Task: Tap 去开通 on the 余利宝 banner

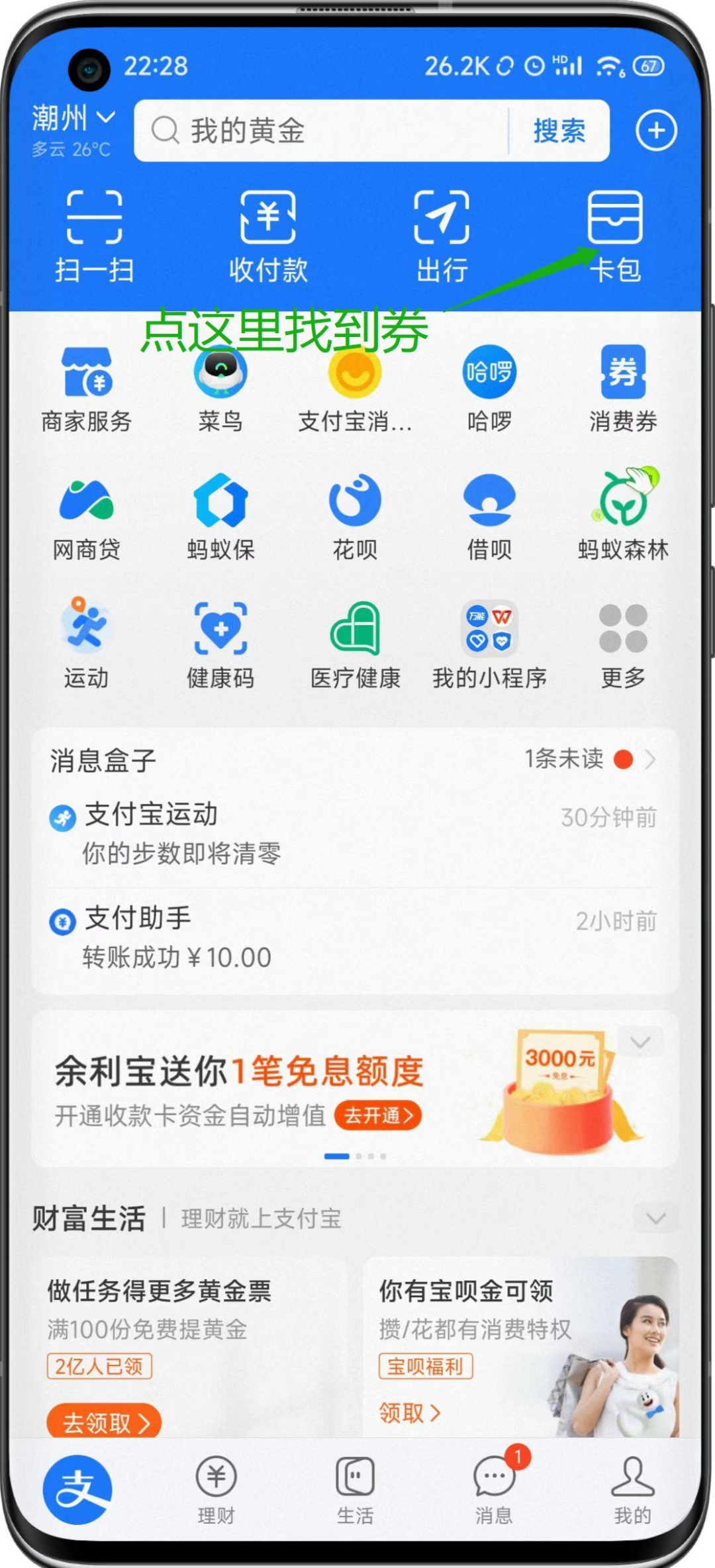Action: [378, 1116]
